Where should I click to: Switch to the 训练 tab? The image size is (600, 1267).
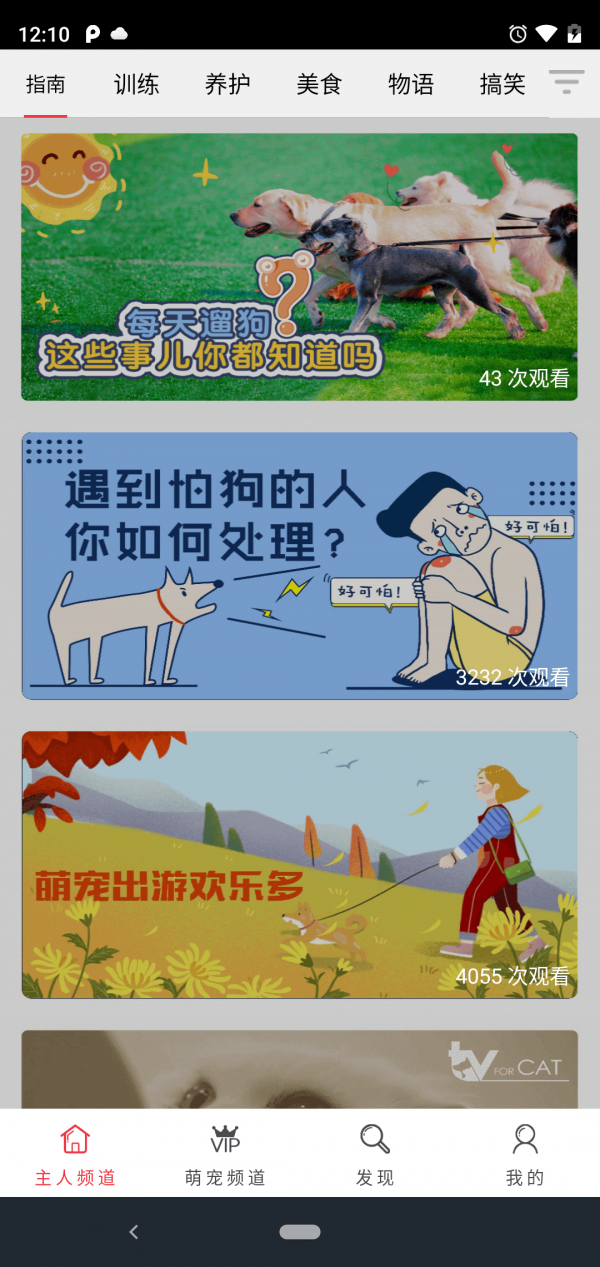click(x=136, y=84)
